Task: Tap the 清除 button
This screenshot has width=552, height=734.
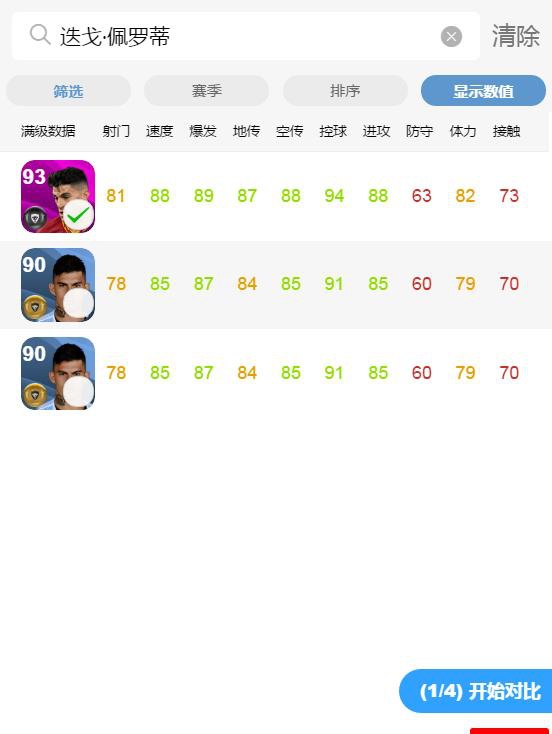Action: tap(515, 36)
